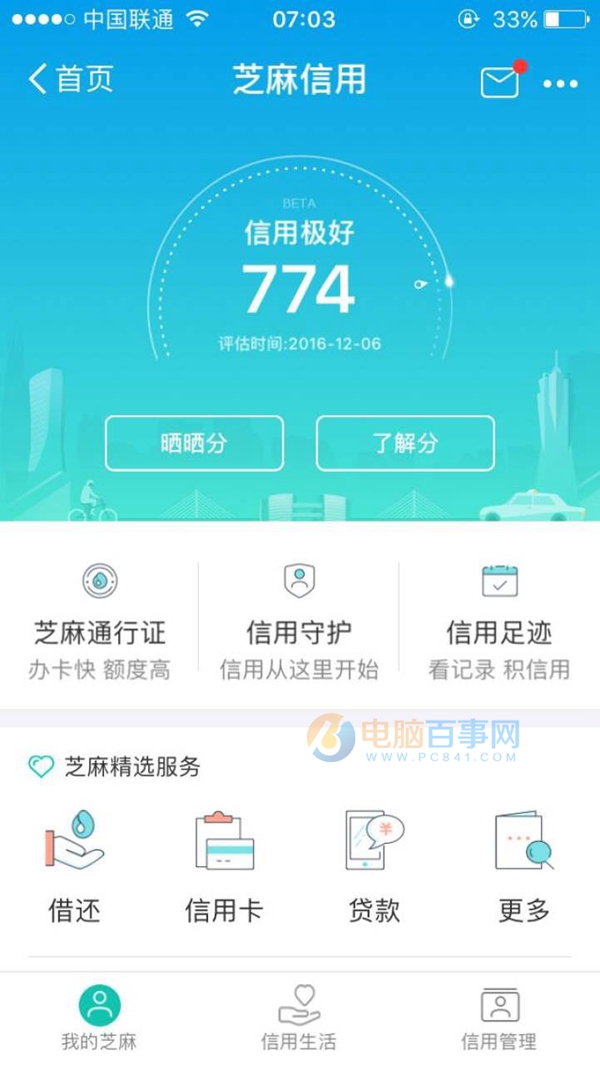Switch to the 信用生活 tab

pyautogui.click(x=299, y=1018)
